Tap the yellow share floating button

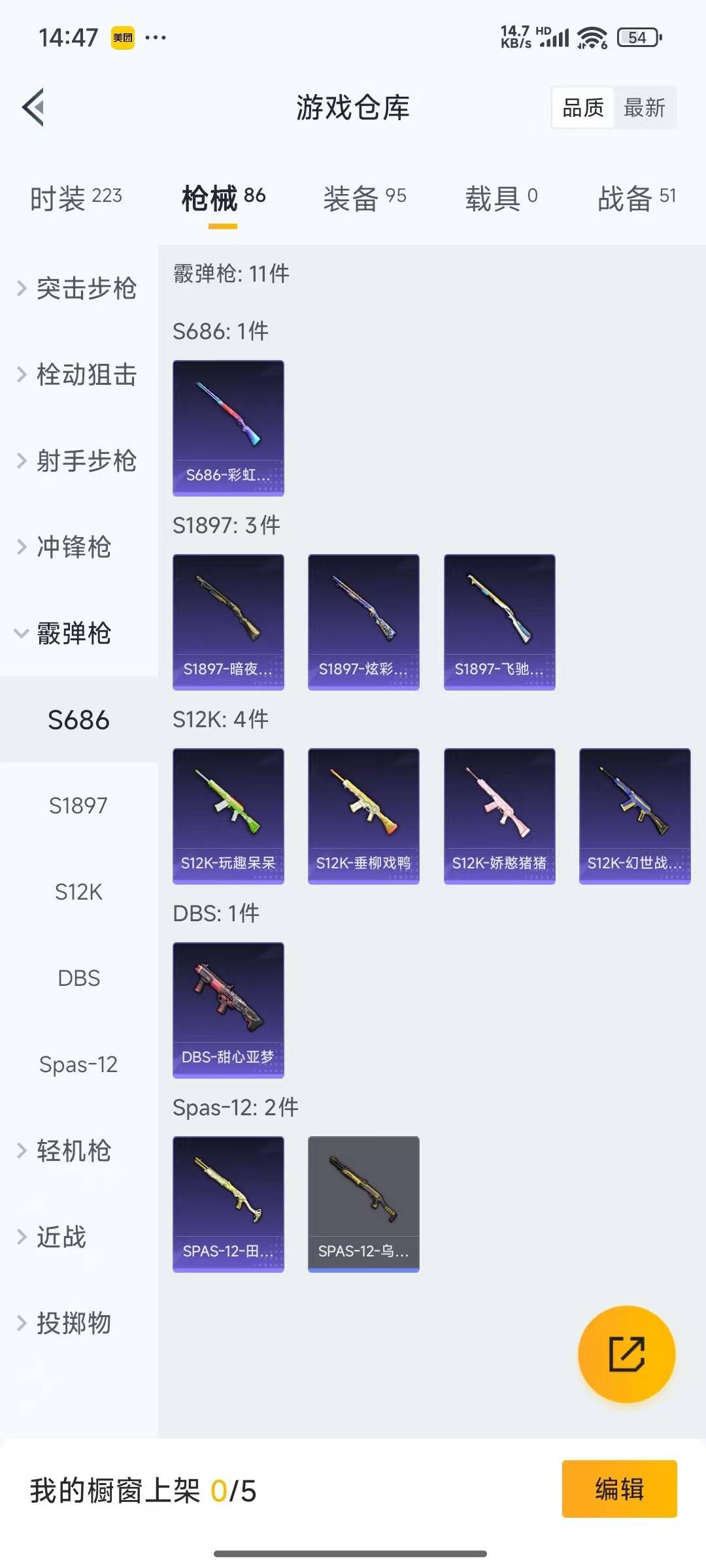coord(626,1354)
